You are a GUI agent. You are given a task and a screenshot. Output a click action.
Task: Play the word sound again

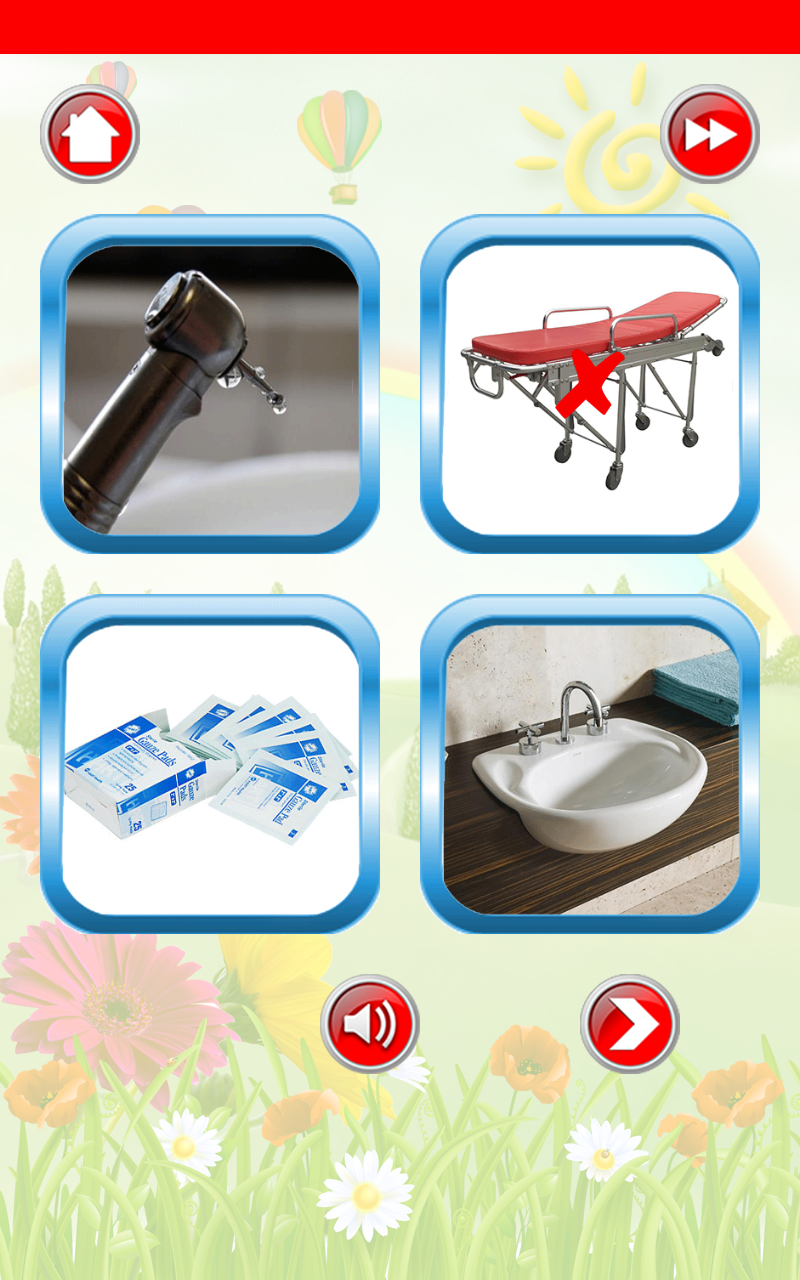pos(370,1024)
